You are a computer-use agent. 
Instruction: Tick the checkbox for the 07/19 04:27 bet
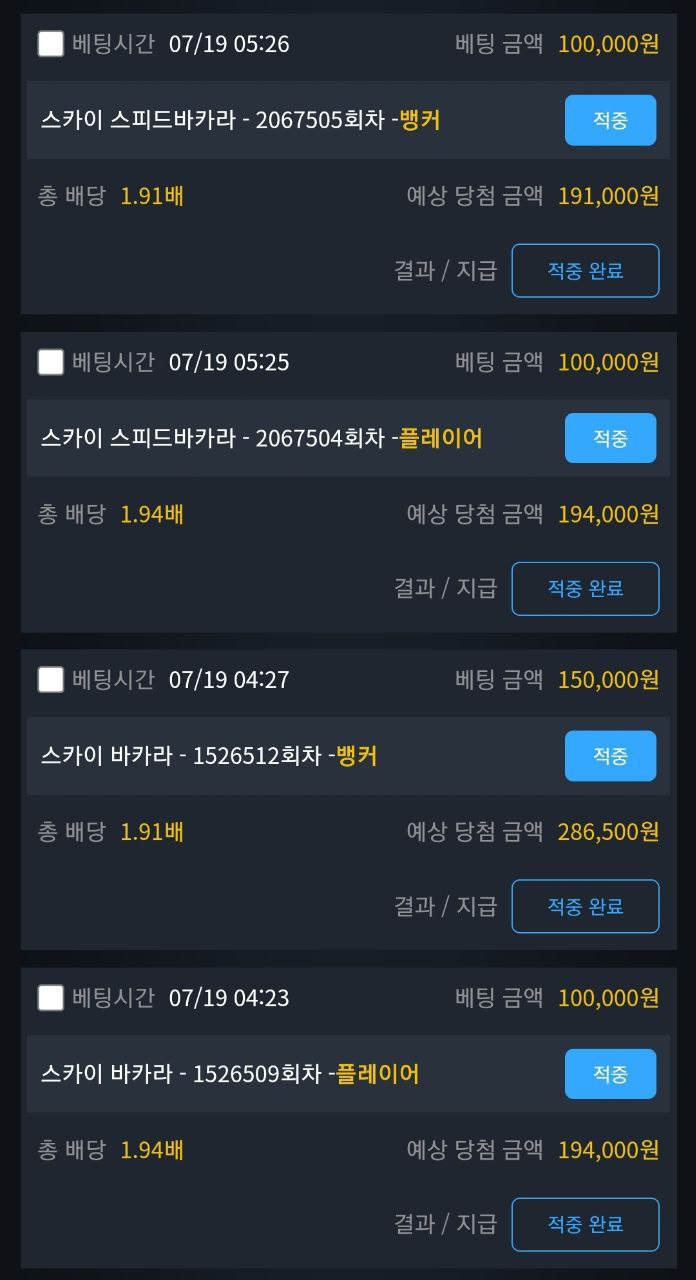coord(51,680)
